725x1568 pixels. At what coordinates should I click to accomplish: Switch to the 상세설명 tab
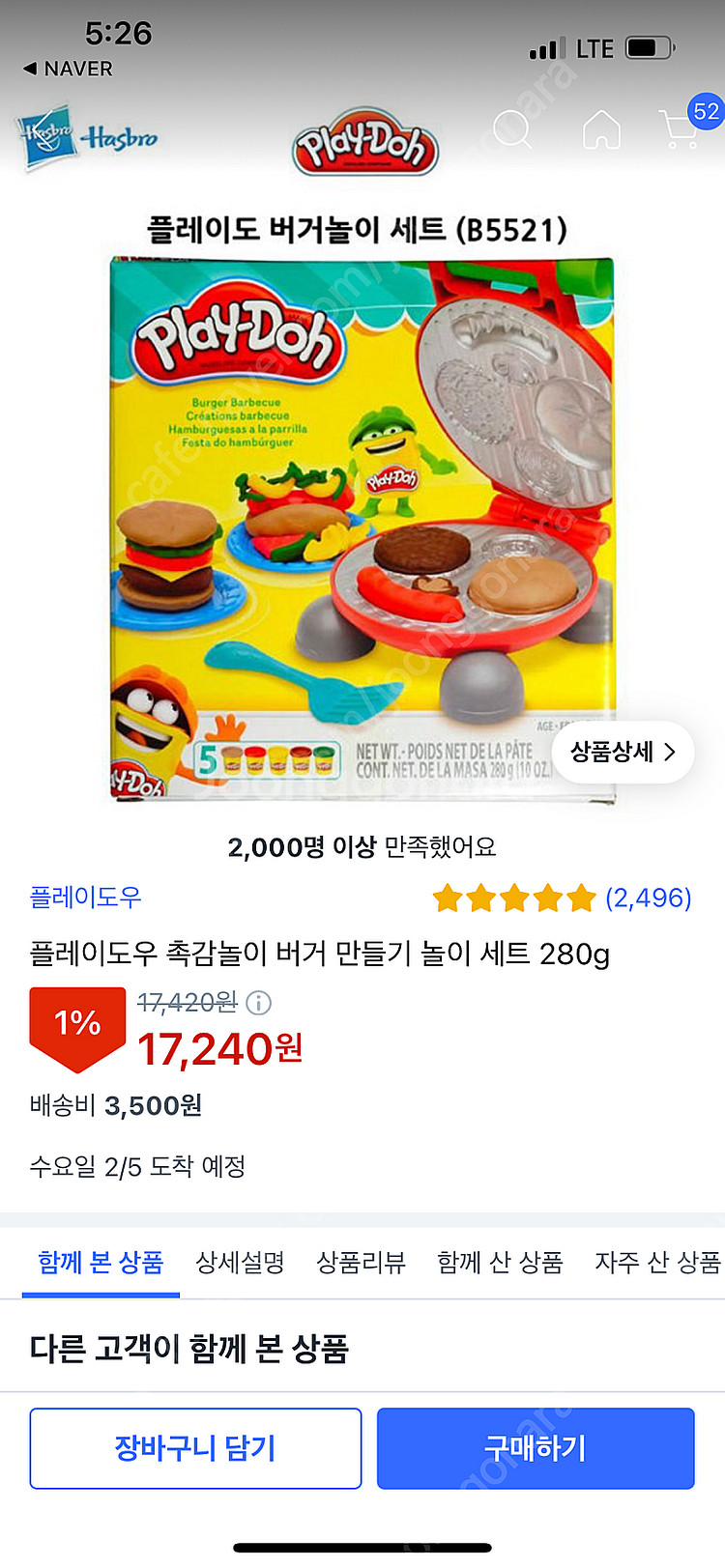(240, 1262)
